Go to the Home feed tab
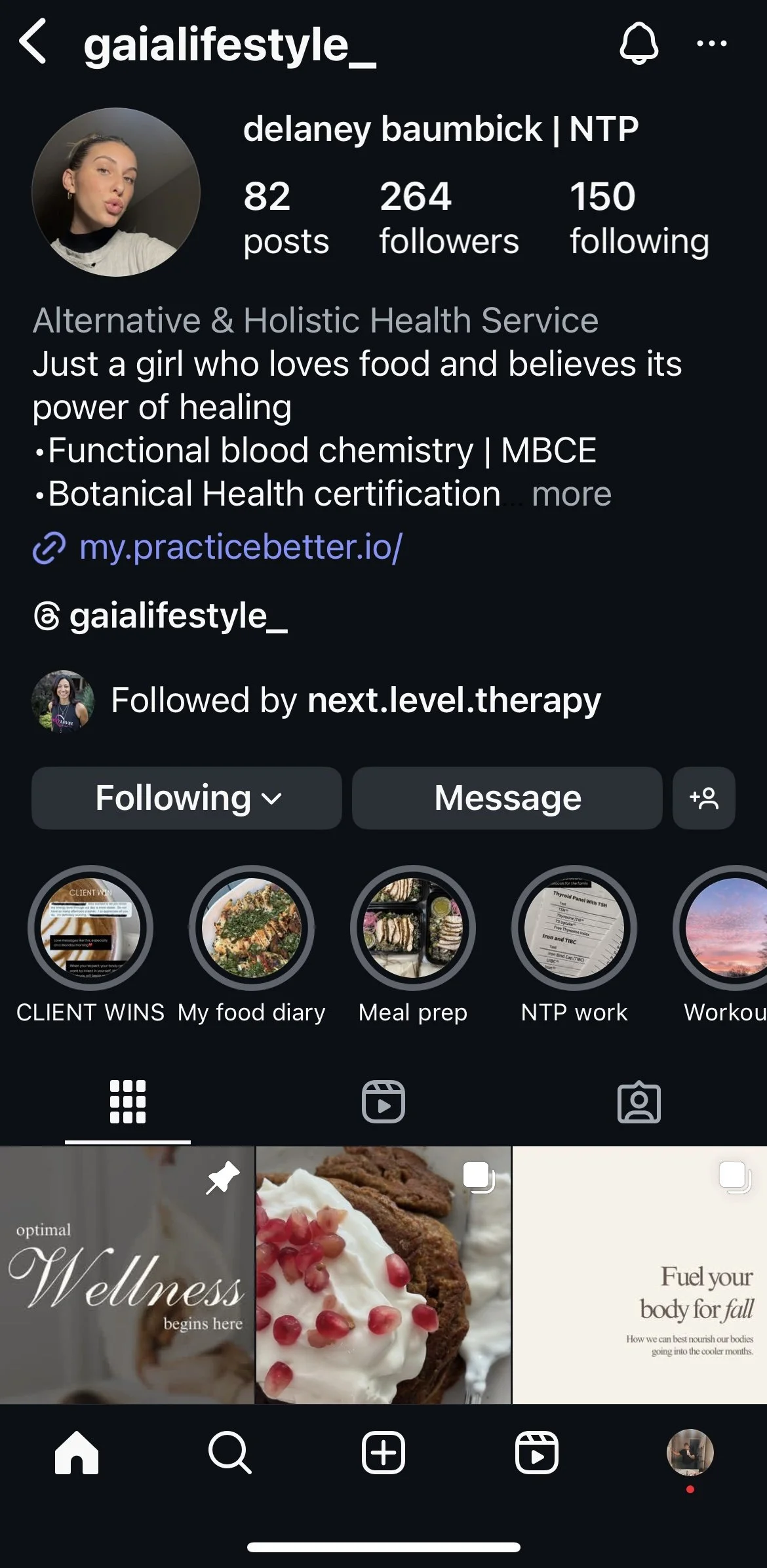The height and width of the screenshot is (1568, 767). 77,1453
